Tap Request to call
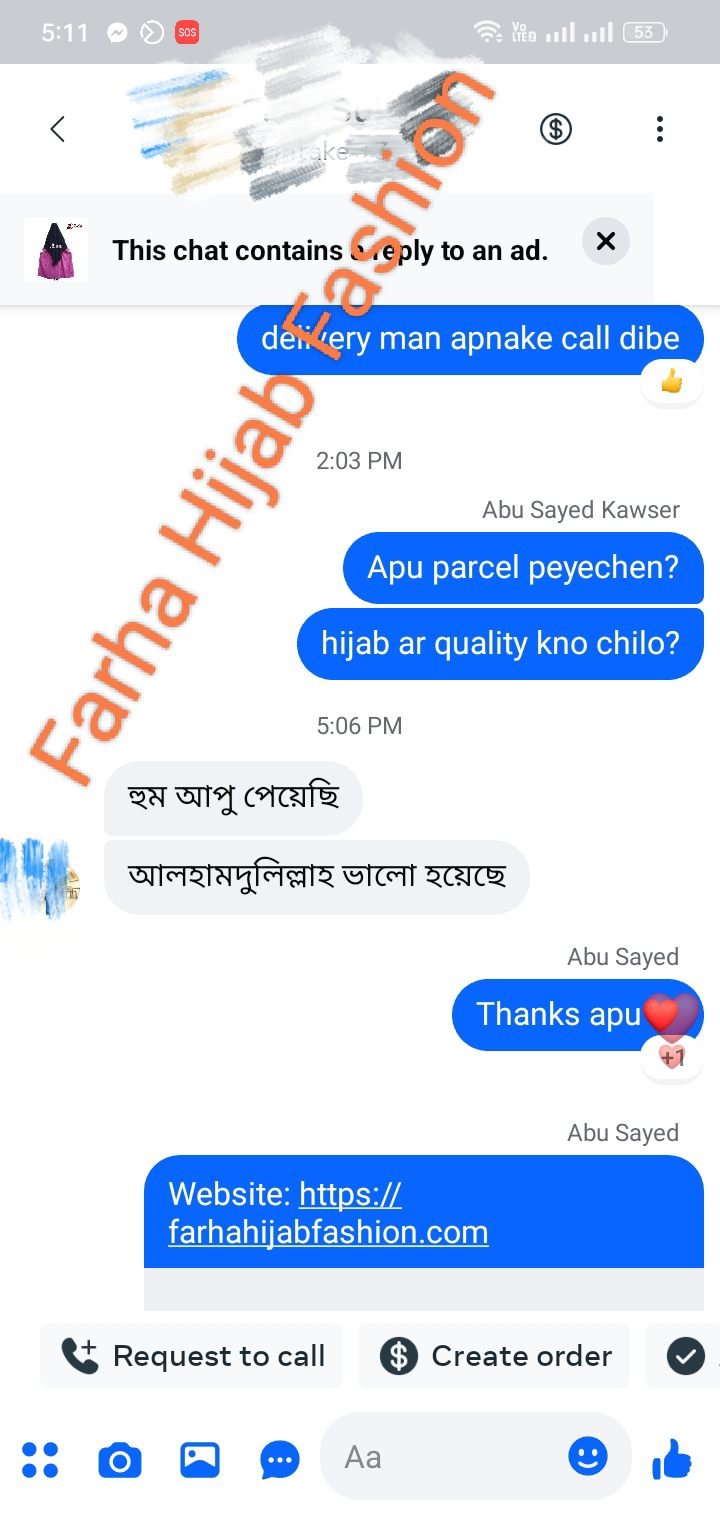Image resolution: width=720 pixels, height=1519 pixels. click(x=192, y=1356)
